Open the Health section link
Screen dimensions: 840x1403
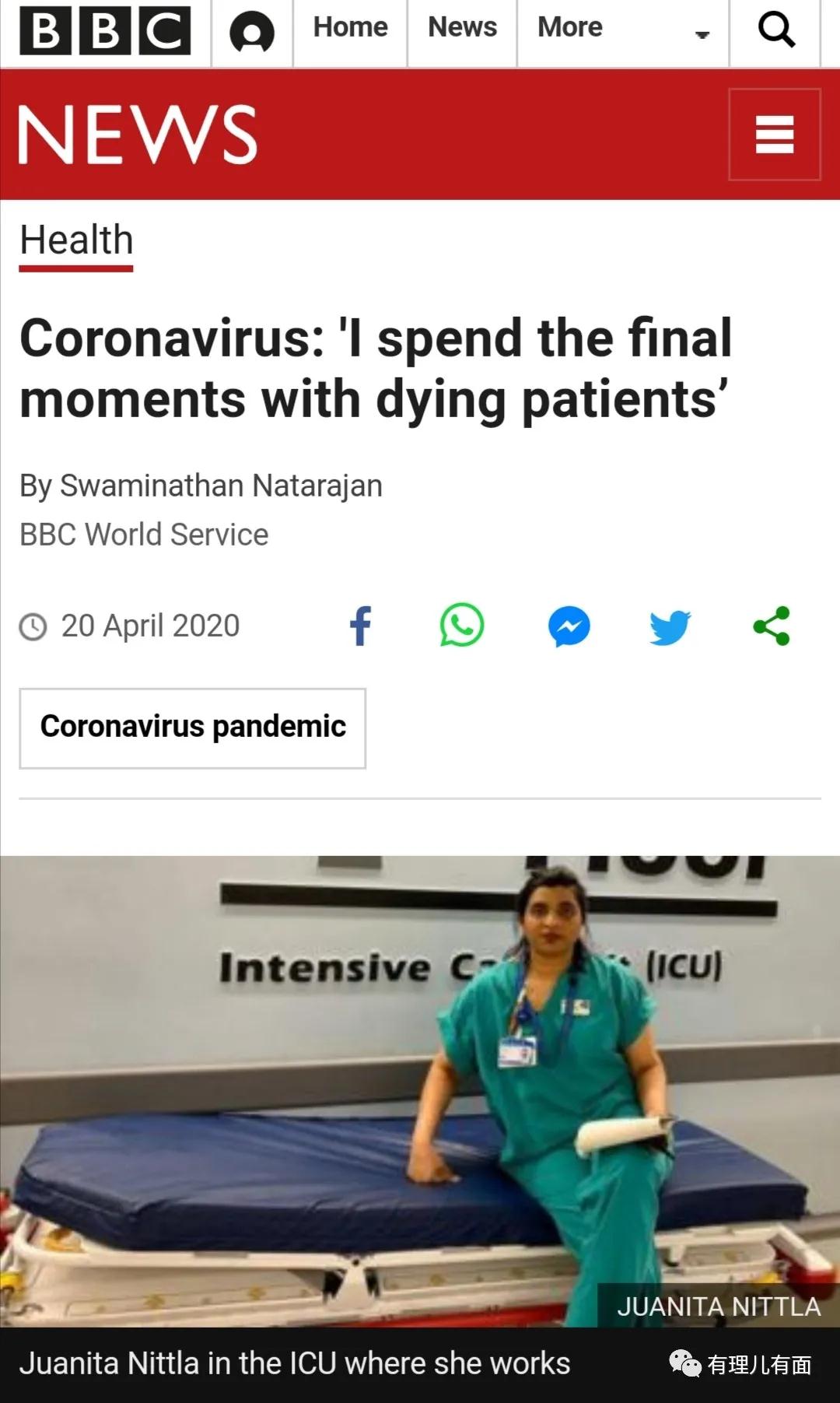[76, 241]
